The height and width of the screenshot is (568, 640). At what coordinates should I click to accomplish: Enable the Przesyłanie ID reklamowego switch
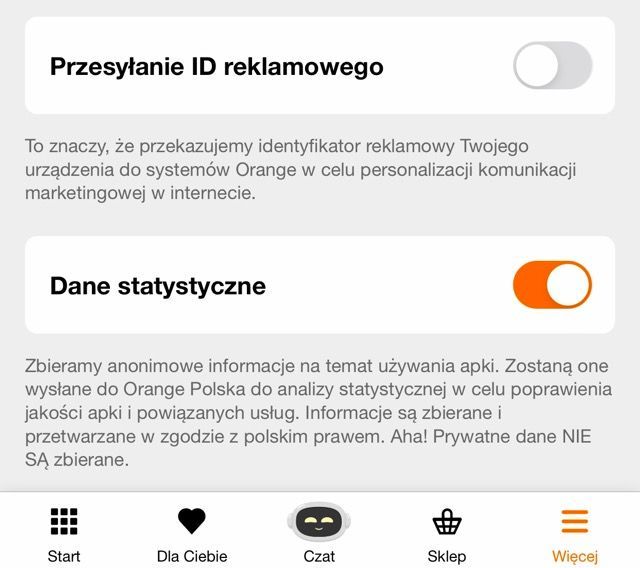click(552, 66)
